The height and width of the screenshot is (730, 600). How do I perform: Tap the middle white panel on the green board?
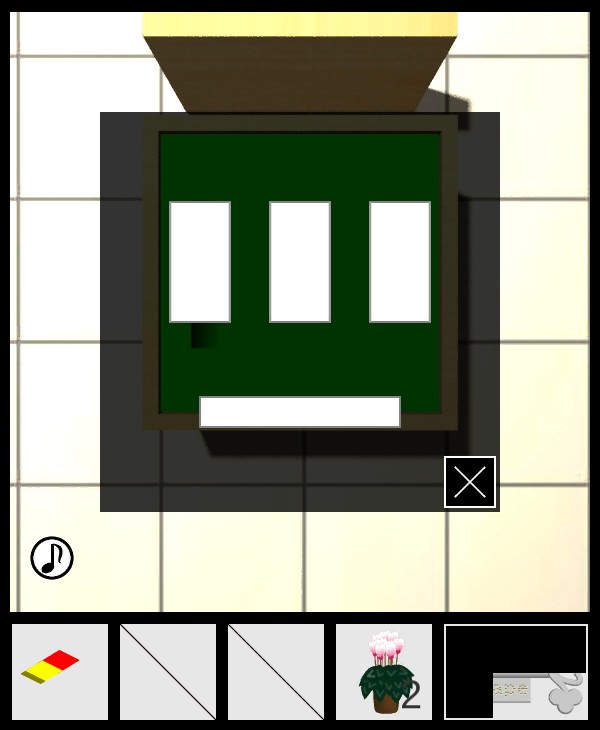click(300, 262)
